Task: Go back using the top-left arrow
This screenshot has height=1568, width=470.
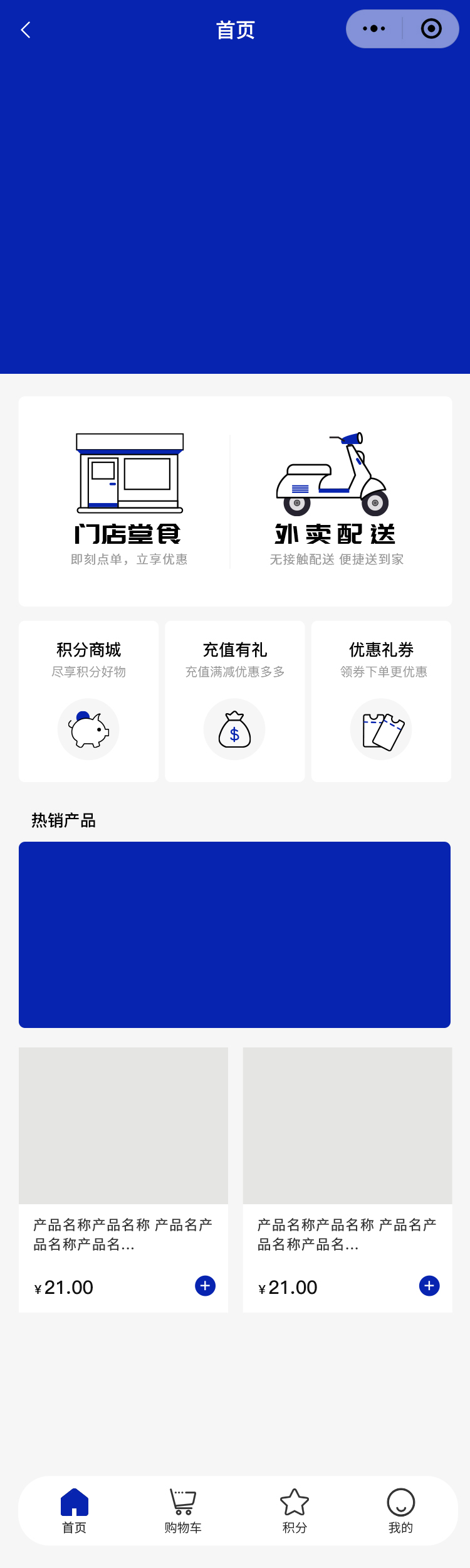Action: coord(26,30)
